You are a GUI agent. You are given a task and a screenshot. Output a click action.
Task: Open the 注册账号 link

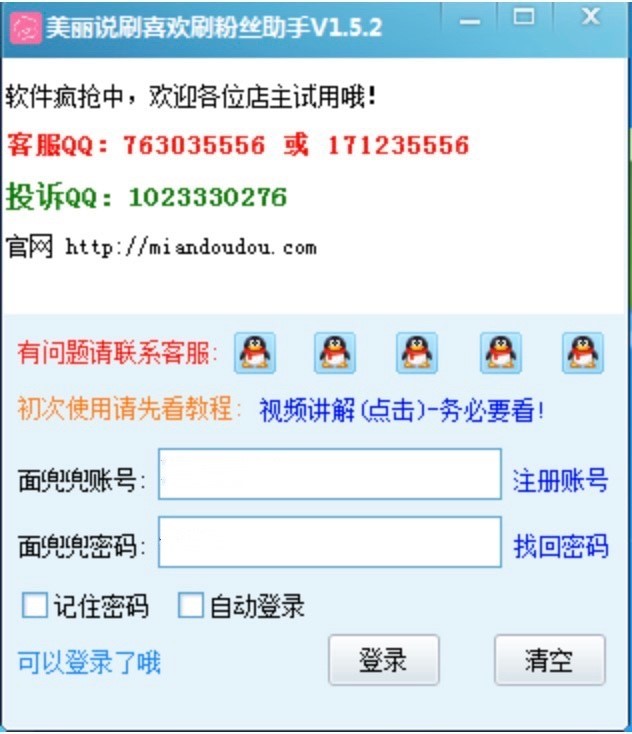[x=560, y=480]
